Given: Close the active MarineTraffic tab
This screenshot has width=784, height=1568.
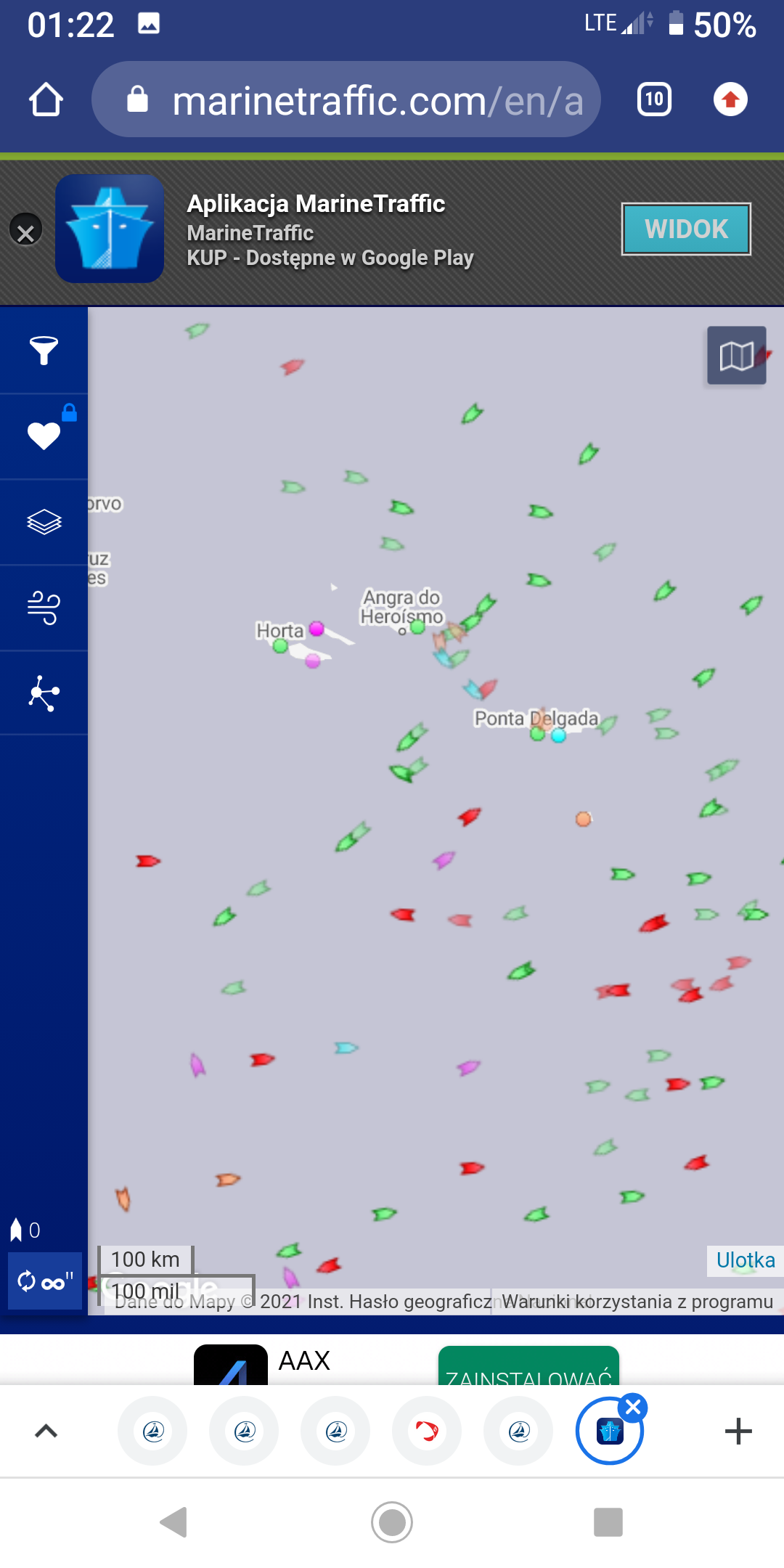Looking at the screenshot, I should [x=633, y=1408].
